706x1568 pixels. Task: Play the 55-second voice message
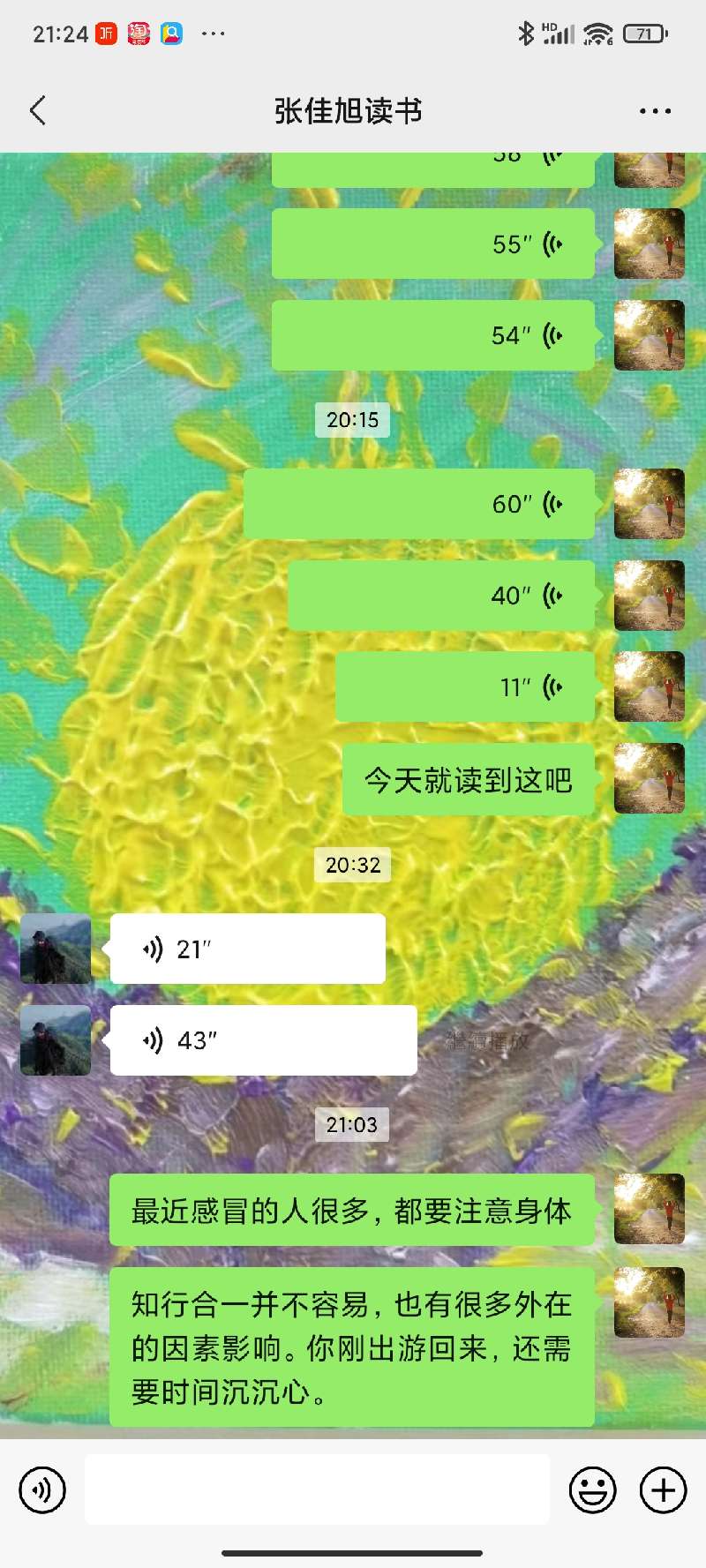[x=432, y=244]
